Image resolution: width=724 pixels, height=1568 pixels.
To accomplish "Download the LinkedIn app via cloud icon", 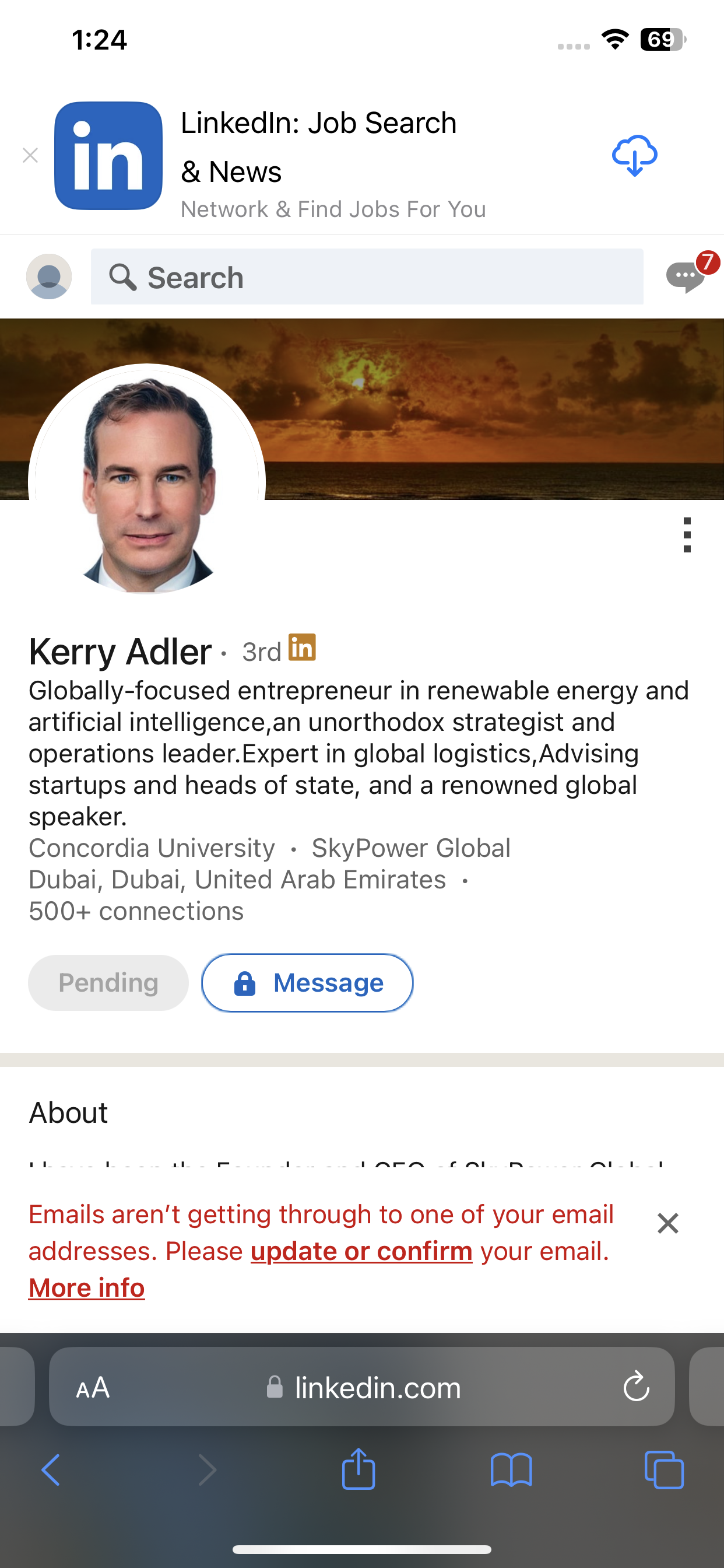I will click(634, 156).
